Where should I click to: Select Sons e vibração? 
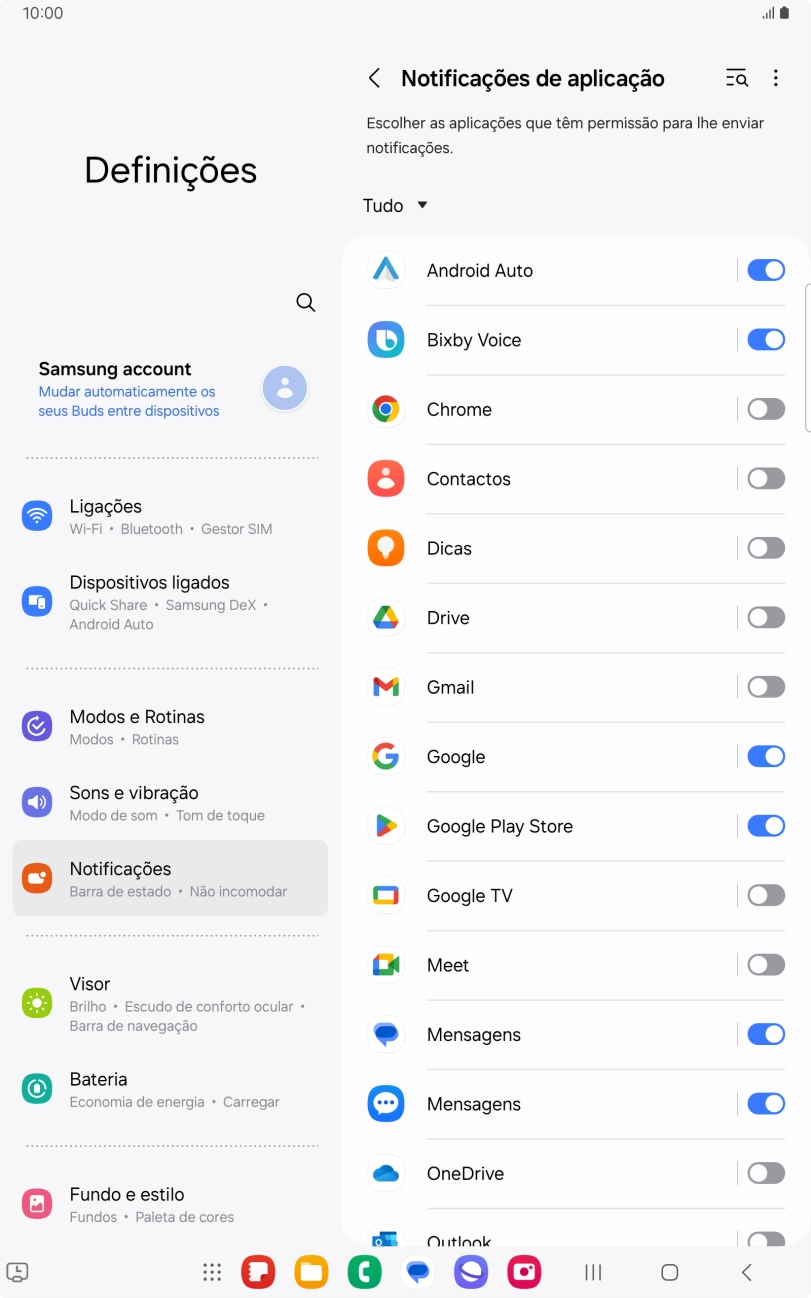click(x=170, y=802)
